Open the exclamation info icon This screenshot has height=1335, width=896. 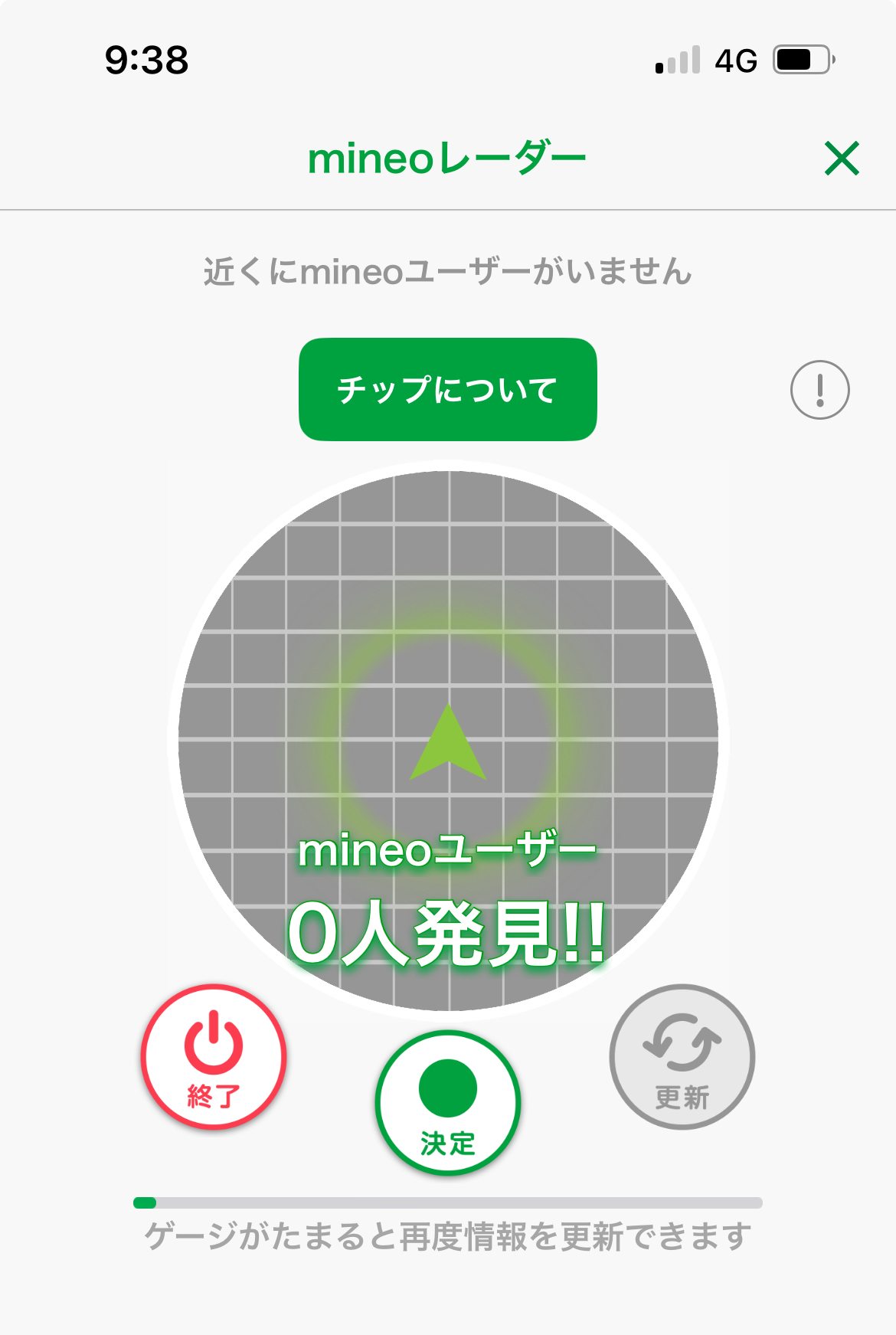819,390
